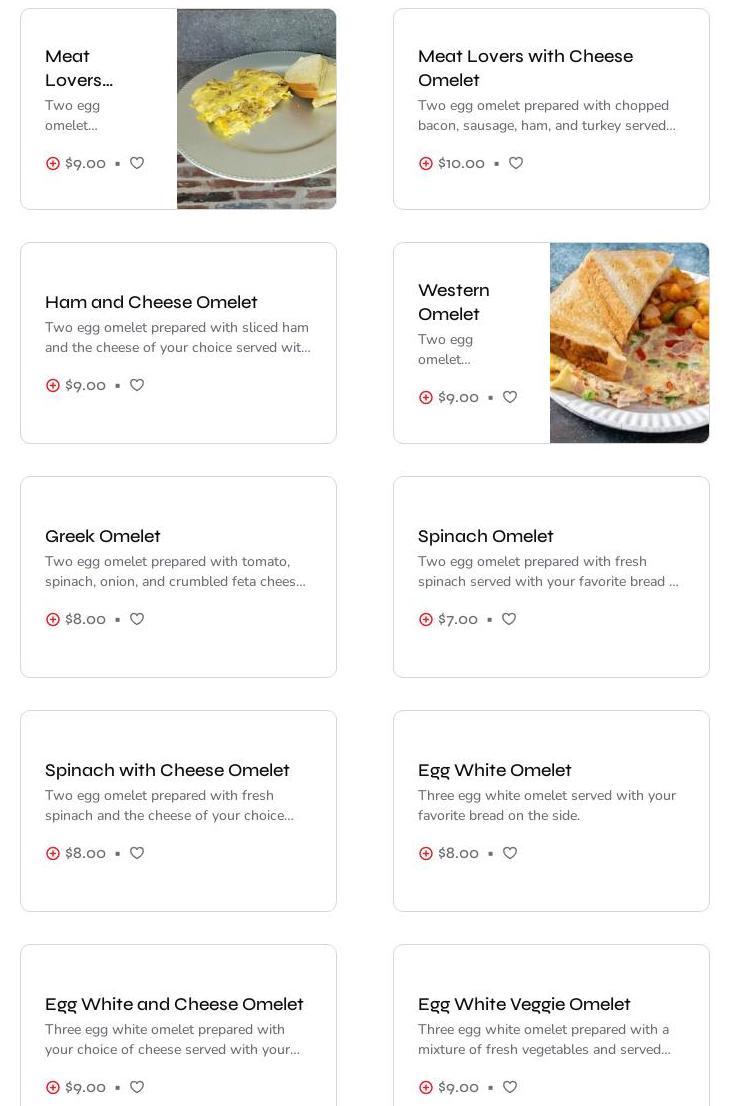Like the Egg White Veggie Omelet
This screenshot has width=750, height=1106.
[510, 1087]
